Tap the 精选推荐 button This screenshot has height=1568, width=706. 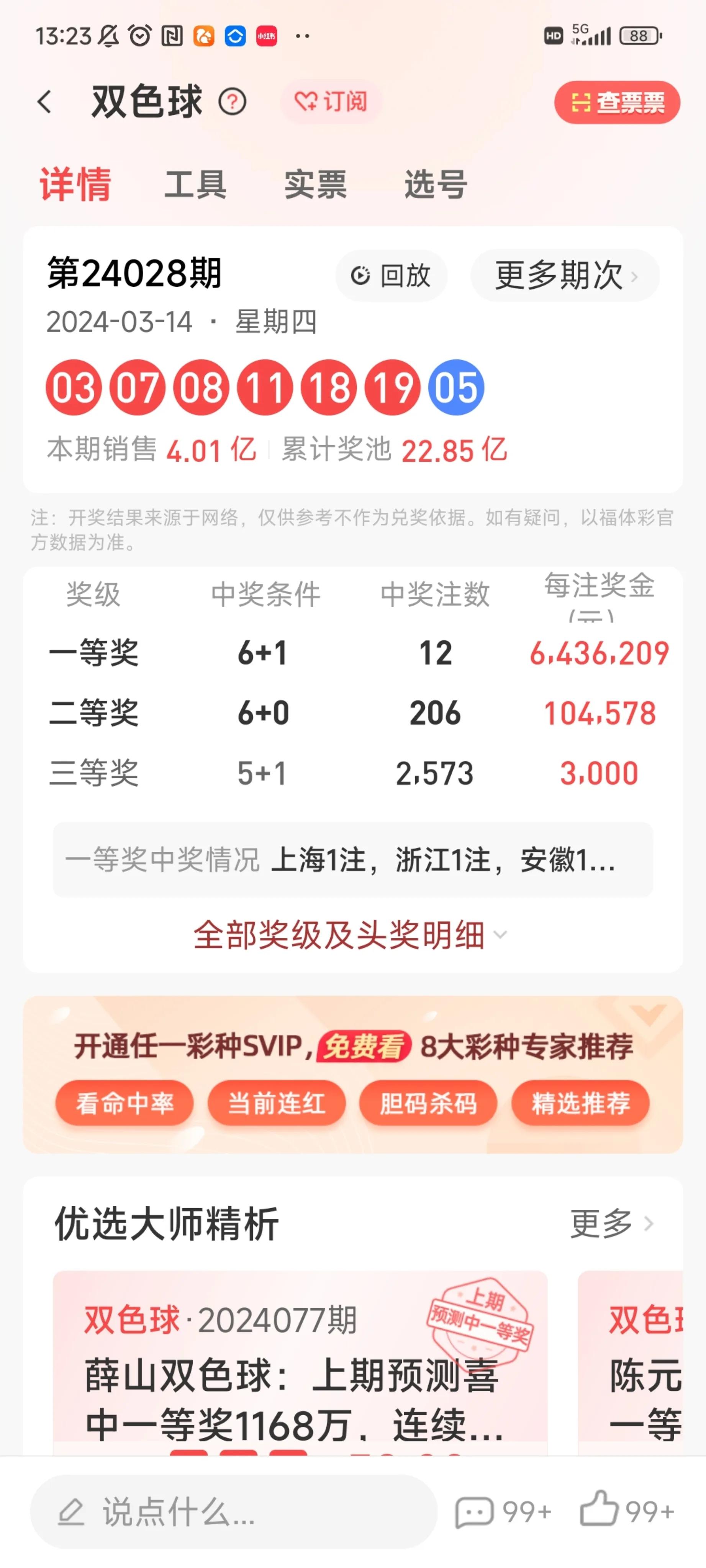[x=580, y=1103]
